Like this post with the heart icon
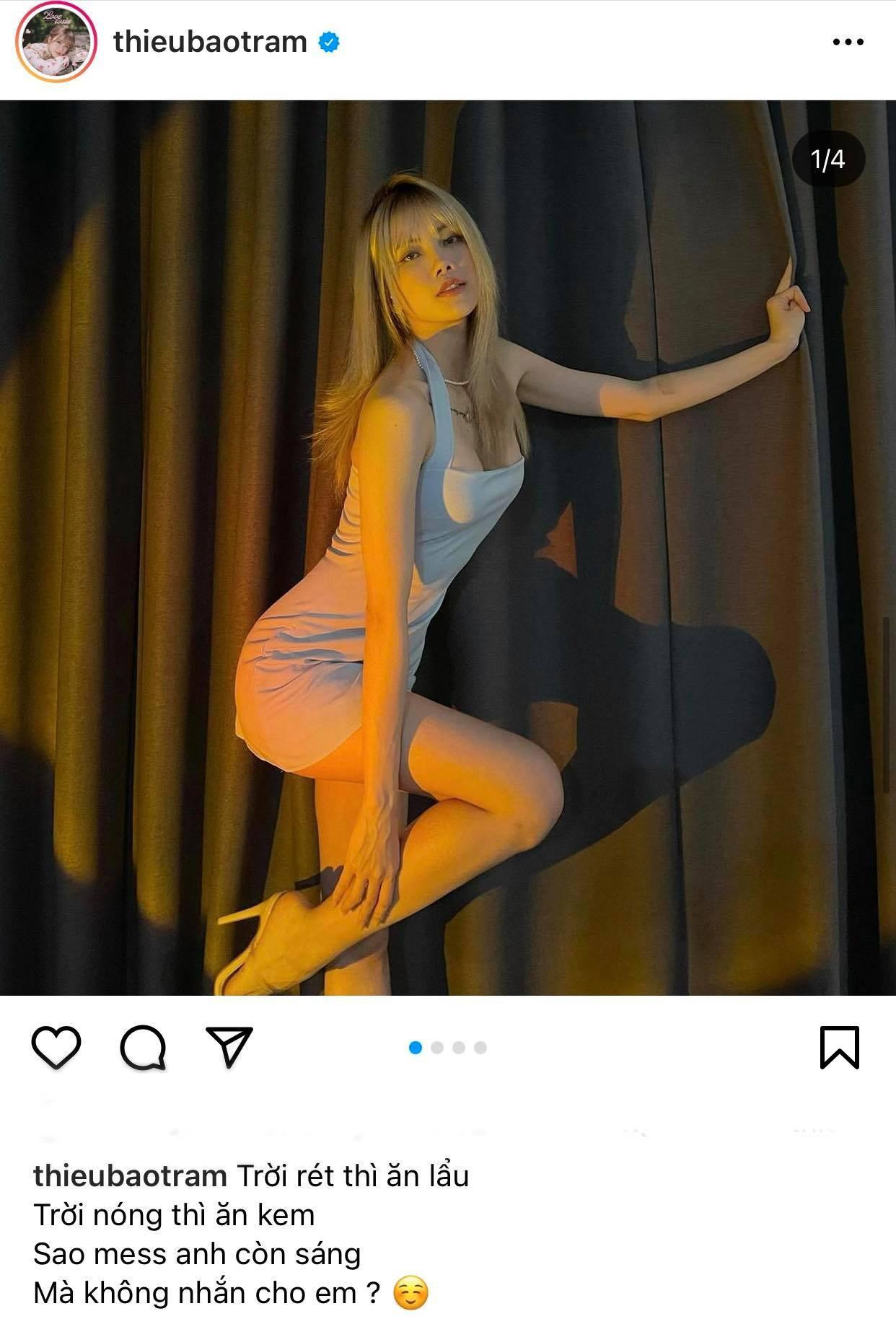This screenshot has height=1319, width=896. click(56, 1047)
